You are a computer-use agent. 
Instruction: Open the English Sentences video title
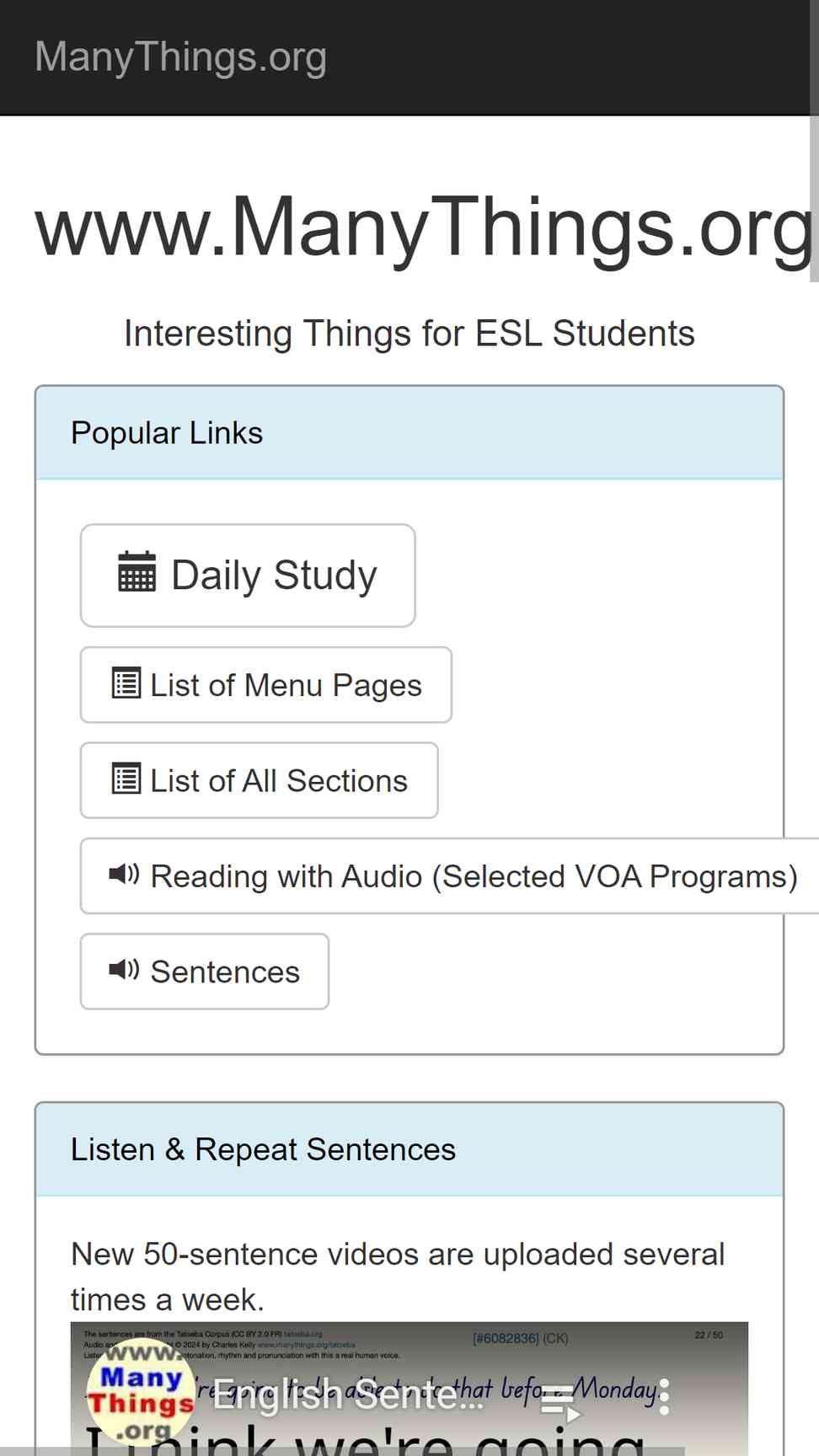coord(349,1395)
